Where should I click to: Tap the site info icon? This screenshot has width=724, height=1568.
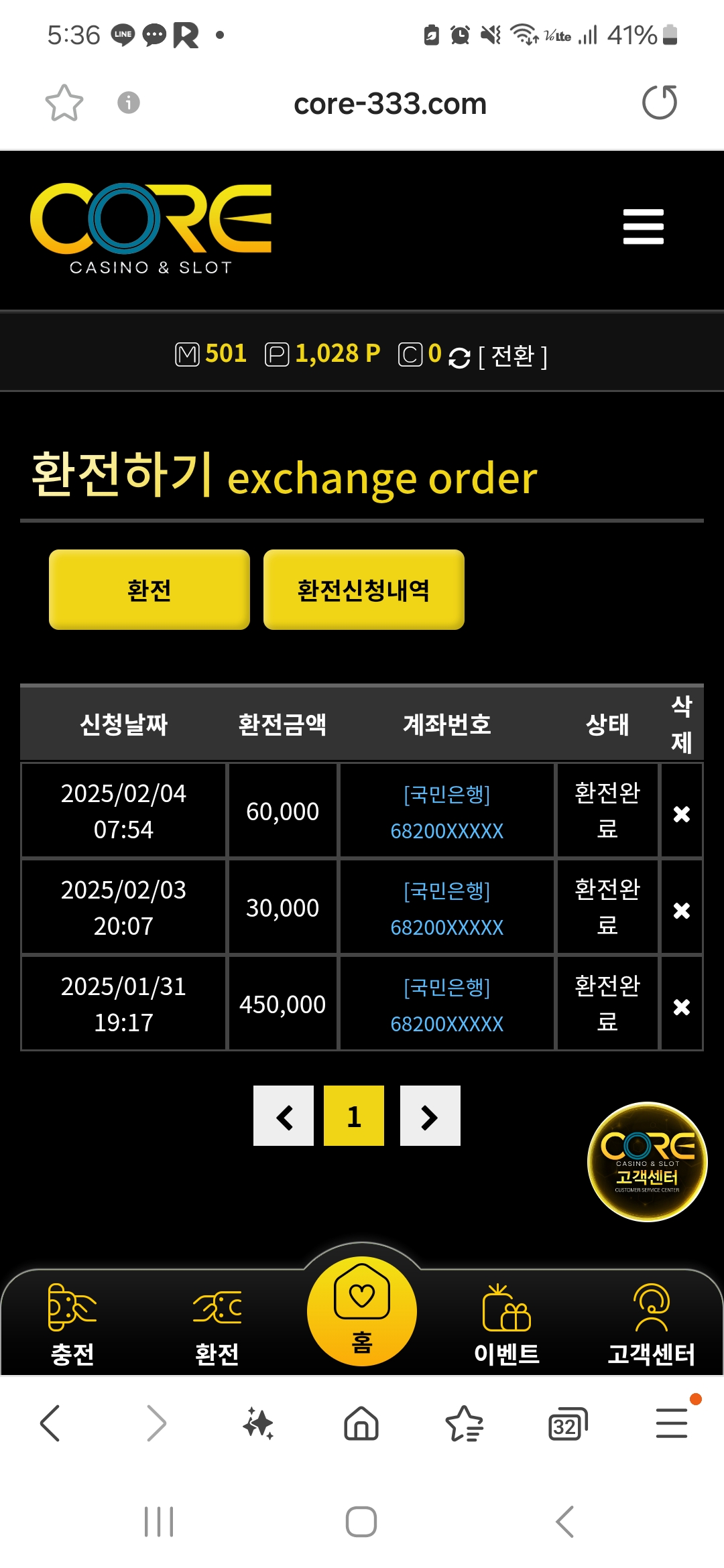click(129, 103)
